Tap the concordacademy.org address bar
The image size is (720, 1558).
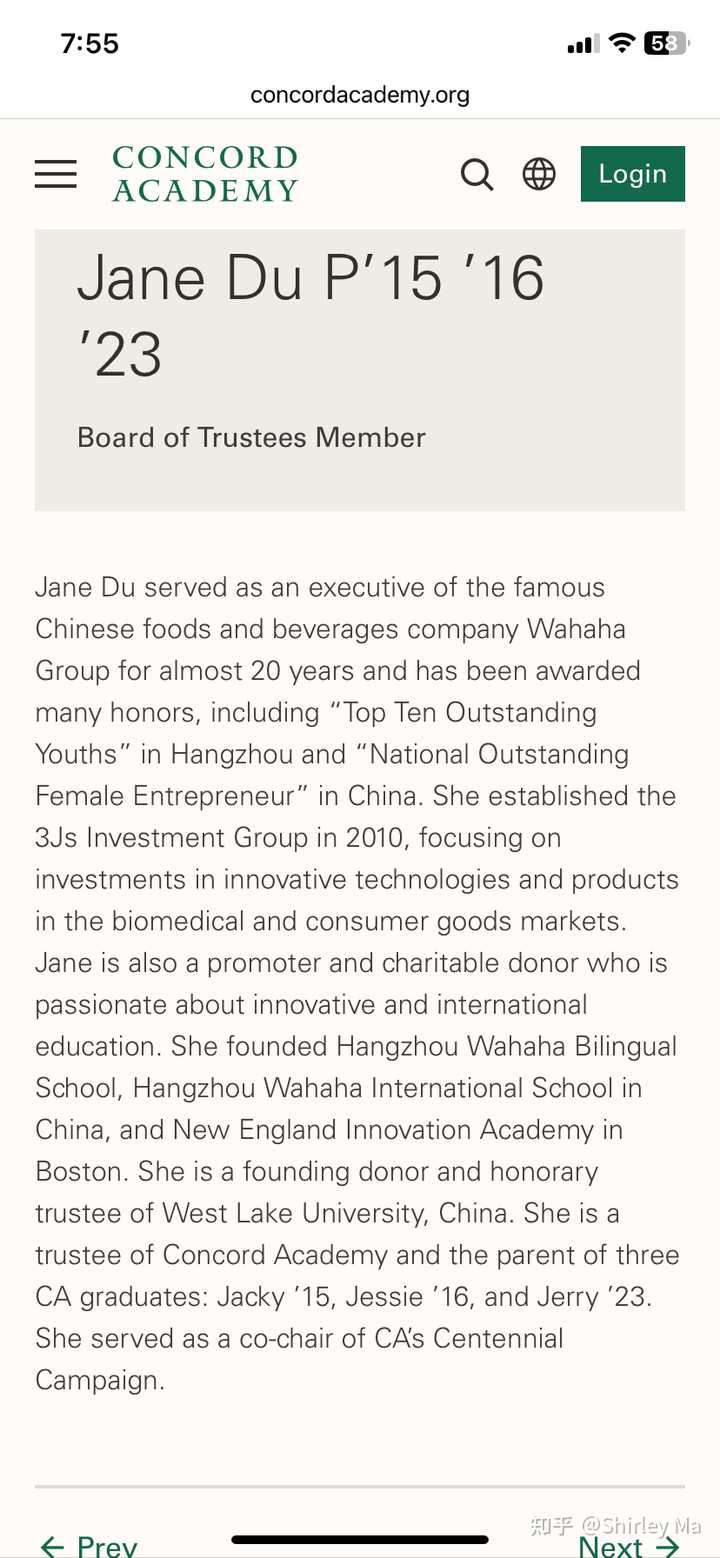click(x=360, y=95)
